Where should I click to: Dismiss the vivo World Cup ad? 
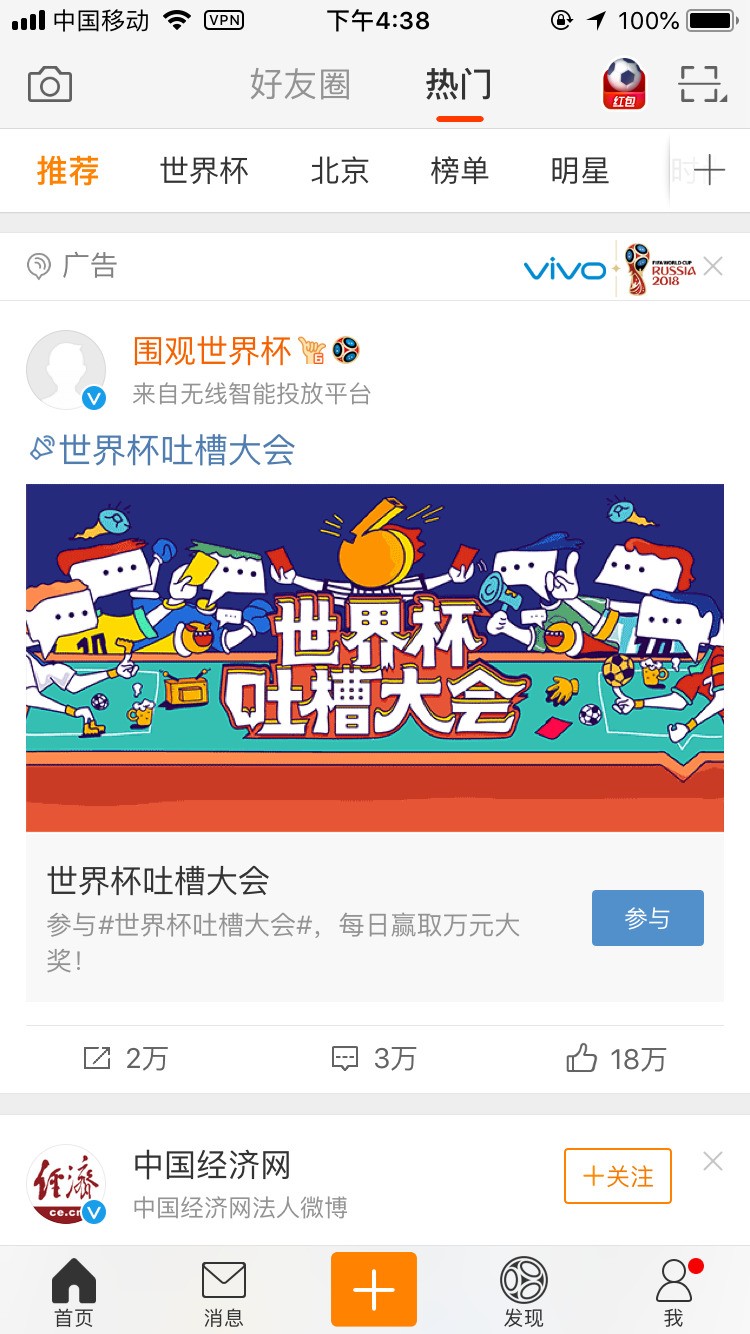pos(713,266)
